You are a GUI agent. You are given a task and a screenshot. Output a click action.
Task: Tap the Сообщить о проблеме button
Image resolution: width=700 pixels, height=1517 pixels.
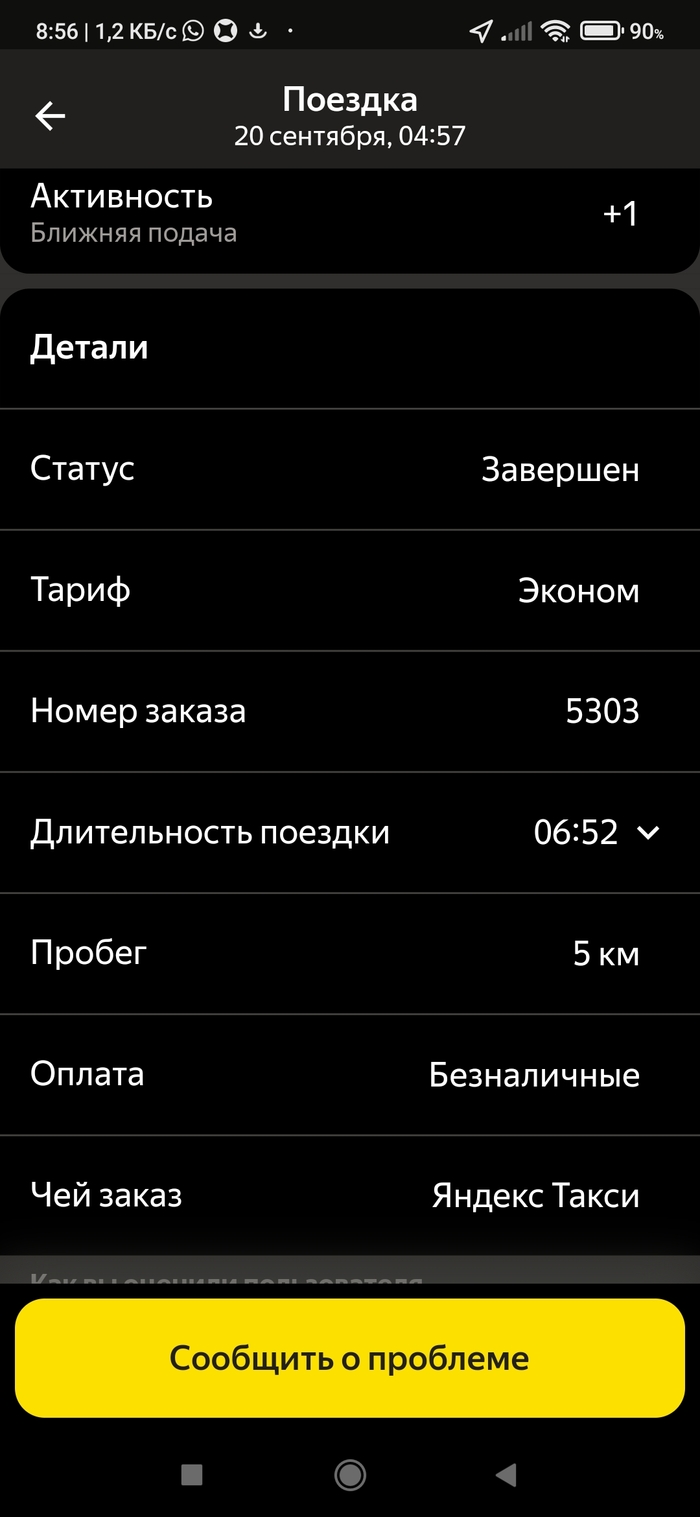point(349,1358)
